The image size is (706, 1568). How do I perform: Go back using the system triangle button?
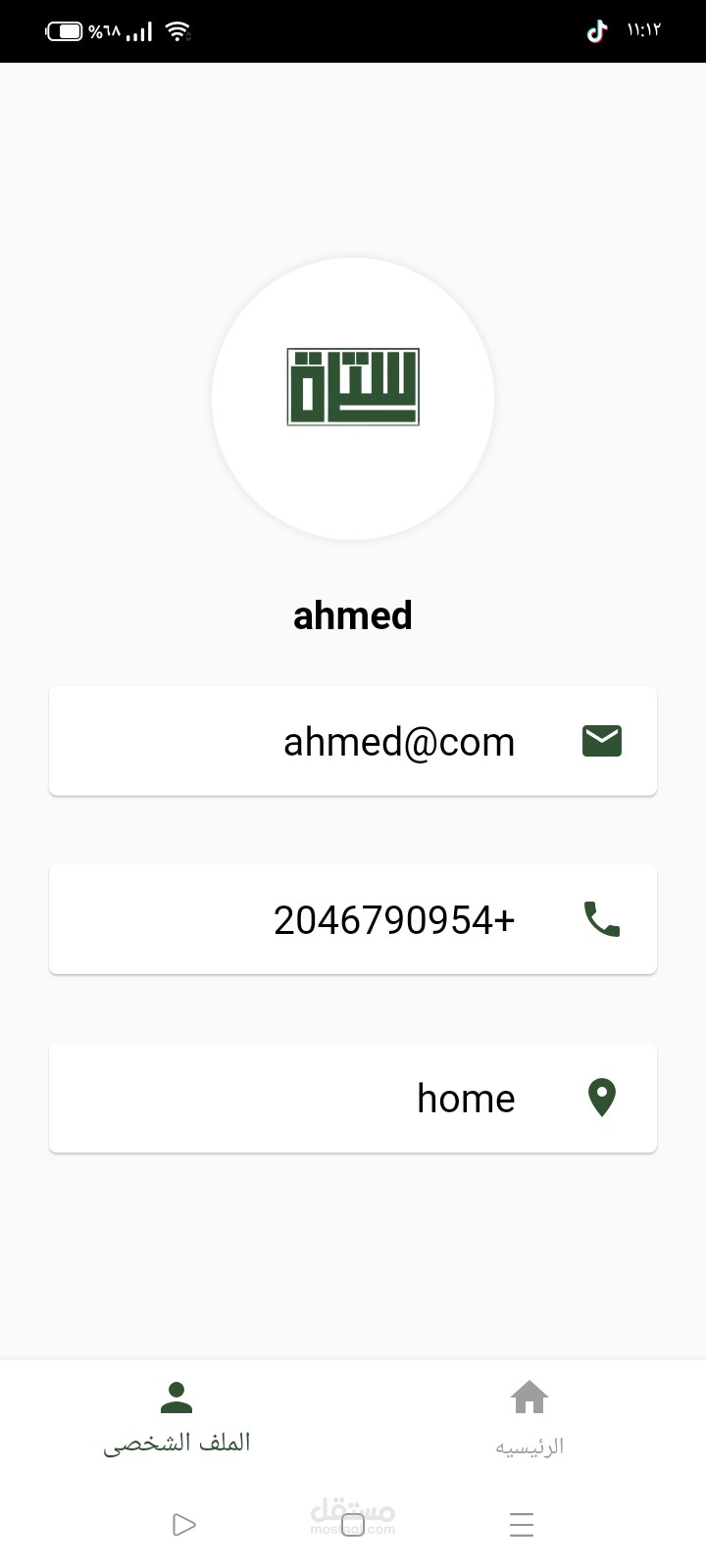click(183, 1525)
